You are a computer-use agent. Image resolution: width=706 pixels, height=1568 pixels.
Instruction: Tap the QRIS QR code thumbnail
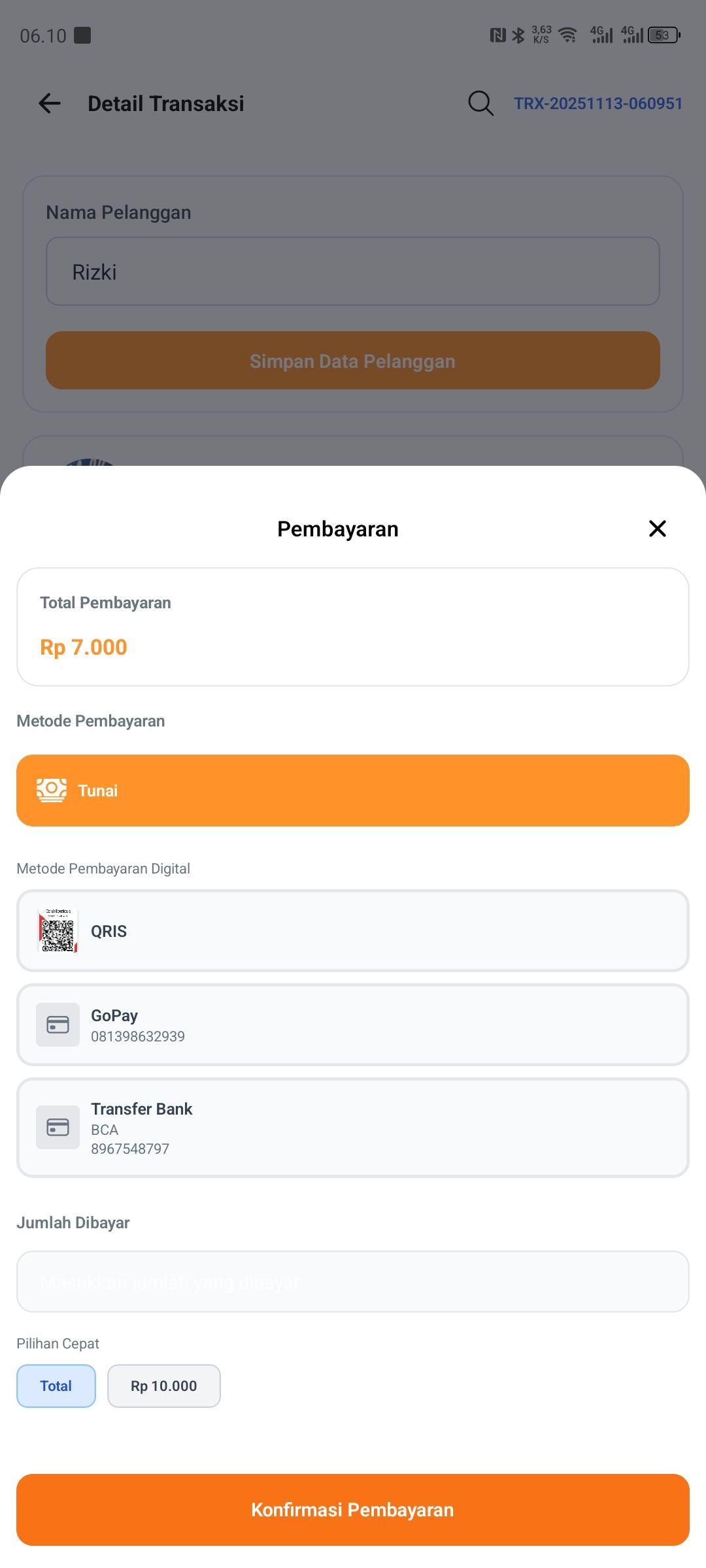[59, 930]
